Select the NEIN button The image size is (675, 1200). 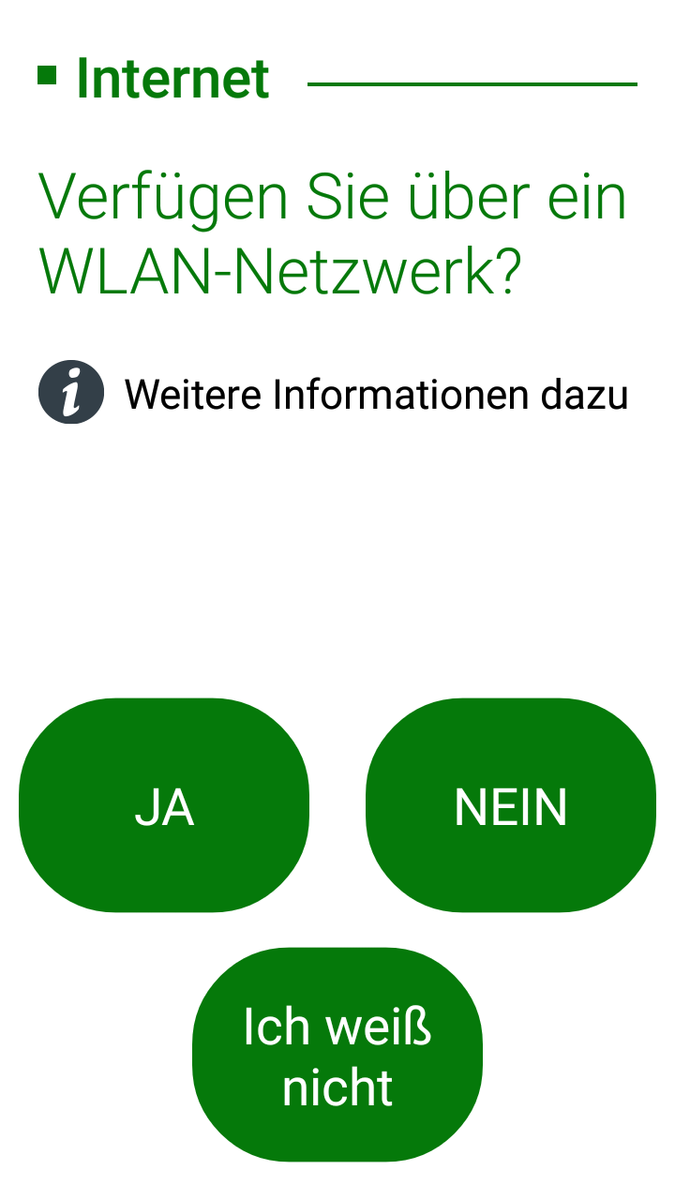point(510,806)
